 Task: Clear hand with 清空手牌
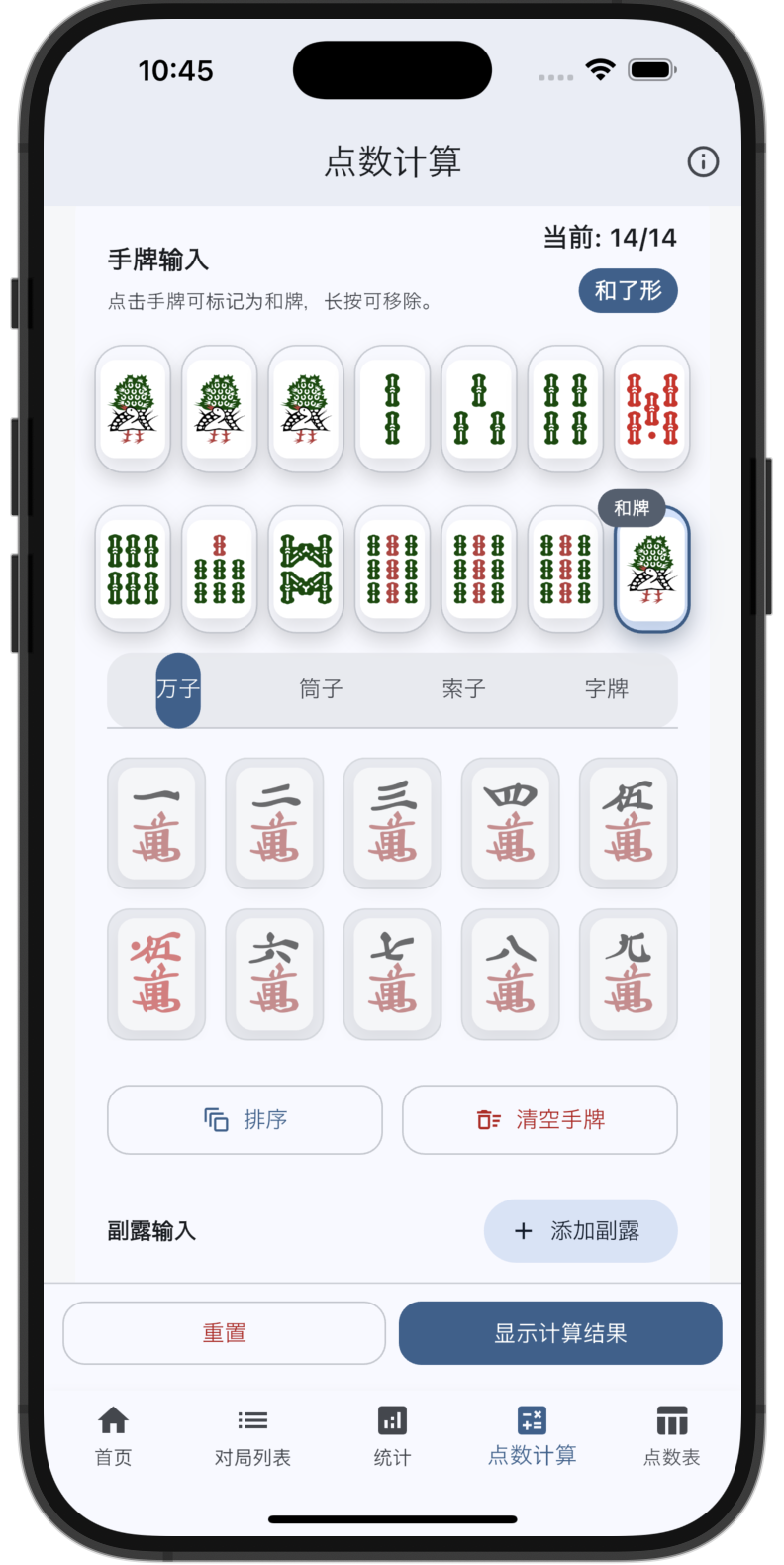539,1119
